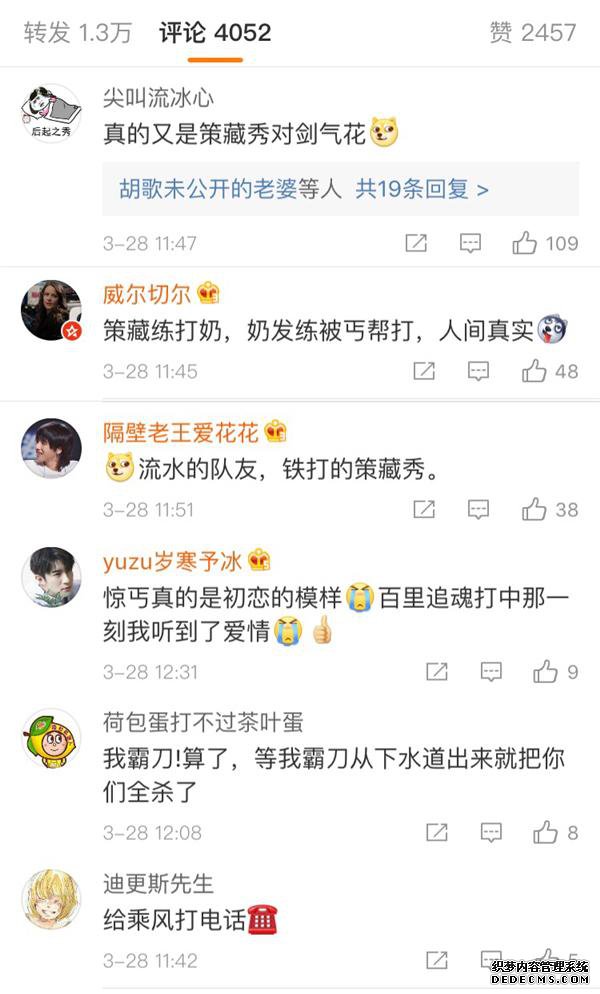The width and height of the screenshot is (600, 994).
Task: Select the 评论 4052 tab
Action: click(215, 32)
